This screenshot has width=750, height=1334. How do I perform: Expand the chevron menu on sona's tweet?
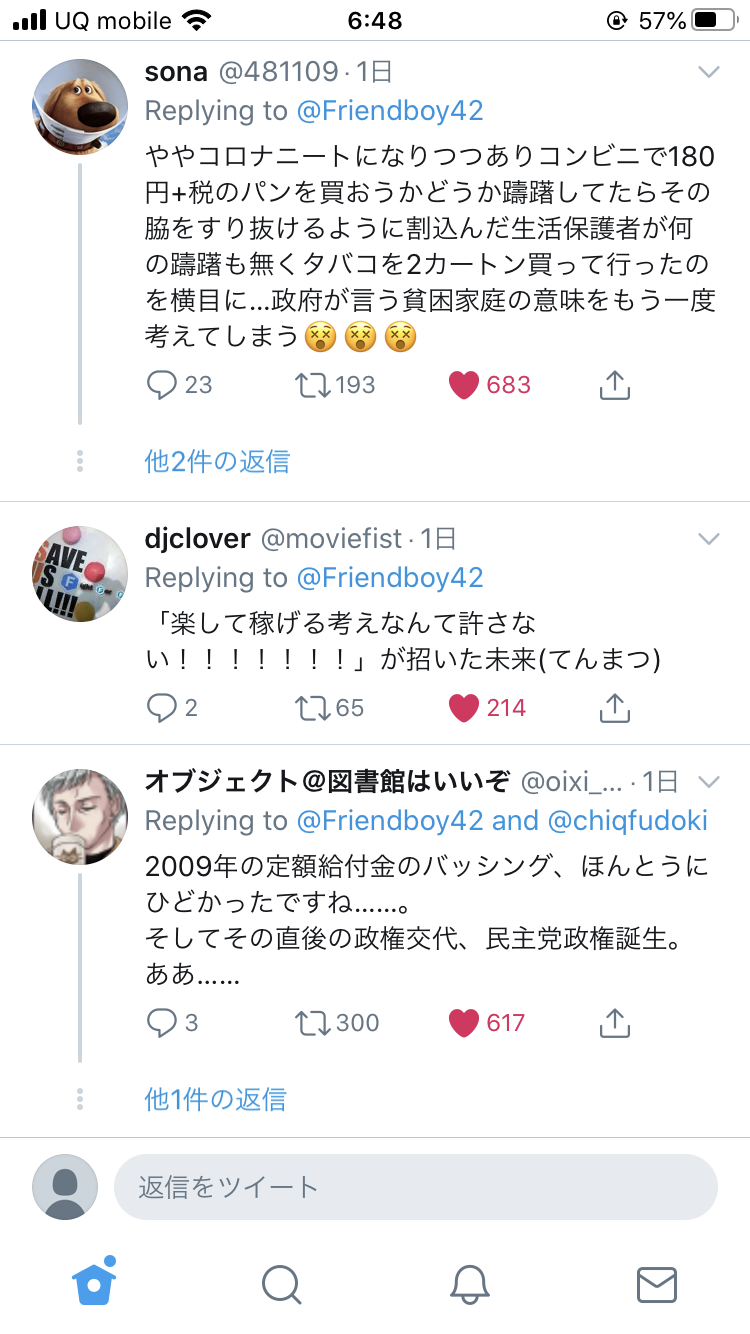tap(708, 72)
